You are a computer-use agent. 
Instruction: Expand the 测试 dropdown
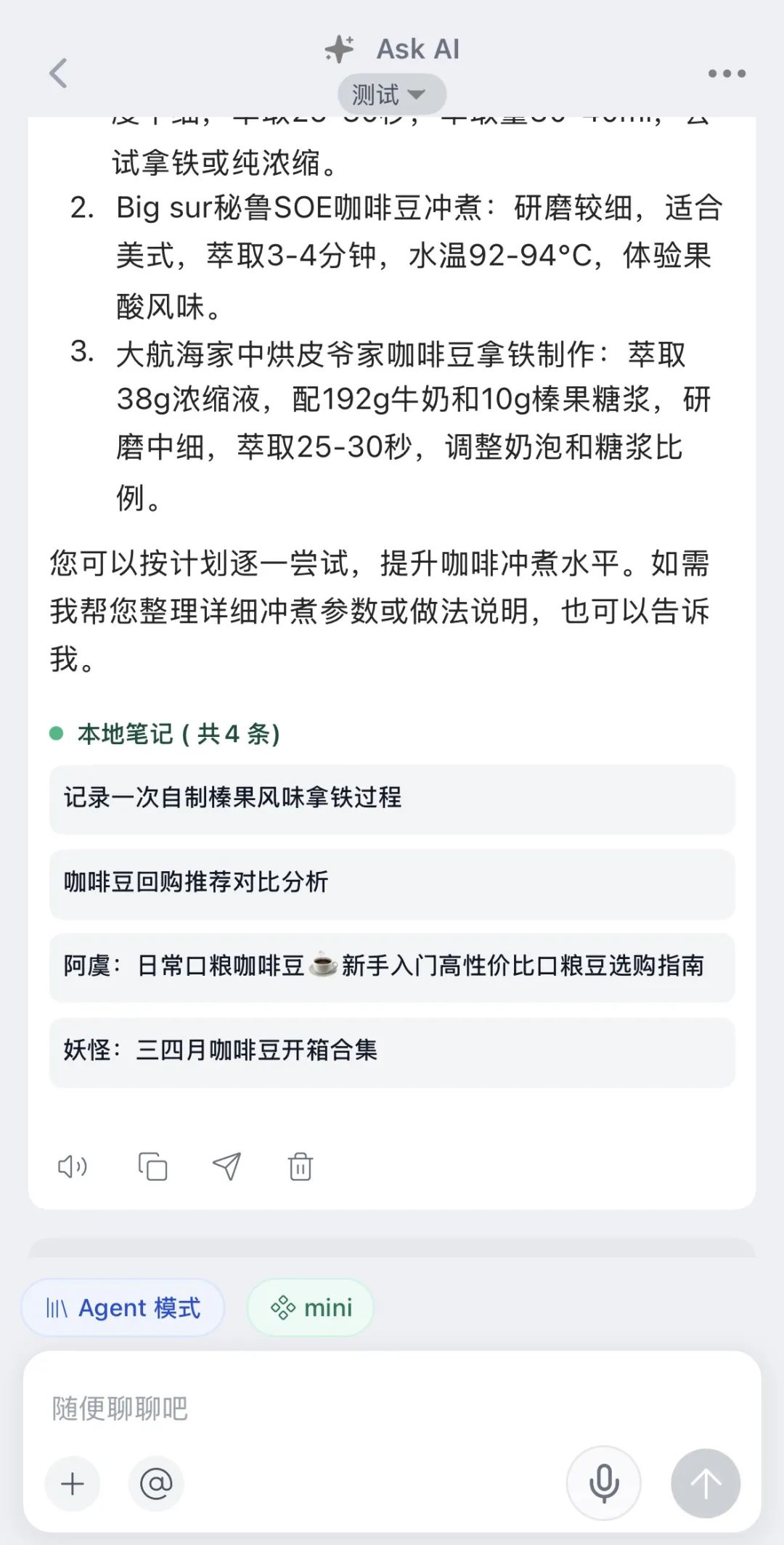pyautogui.click(x=391, y=94)
